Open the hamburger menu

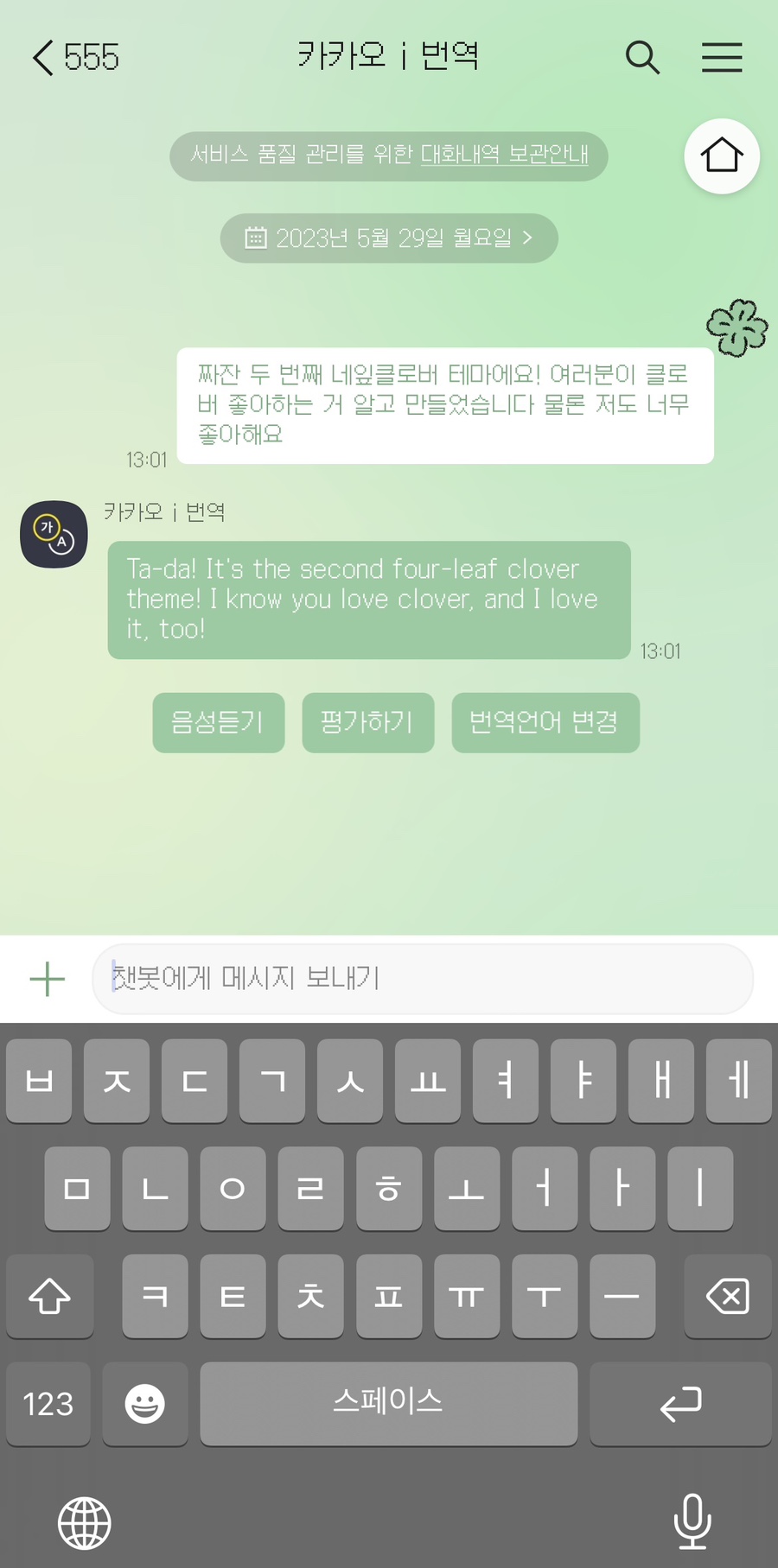tap(722, 57)
